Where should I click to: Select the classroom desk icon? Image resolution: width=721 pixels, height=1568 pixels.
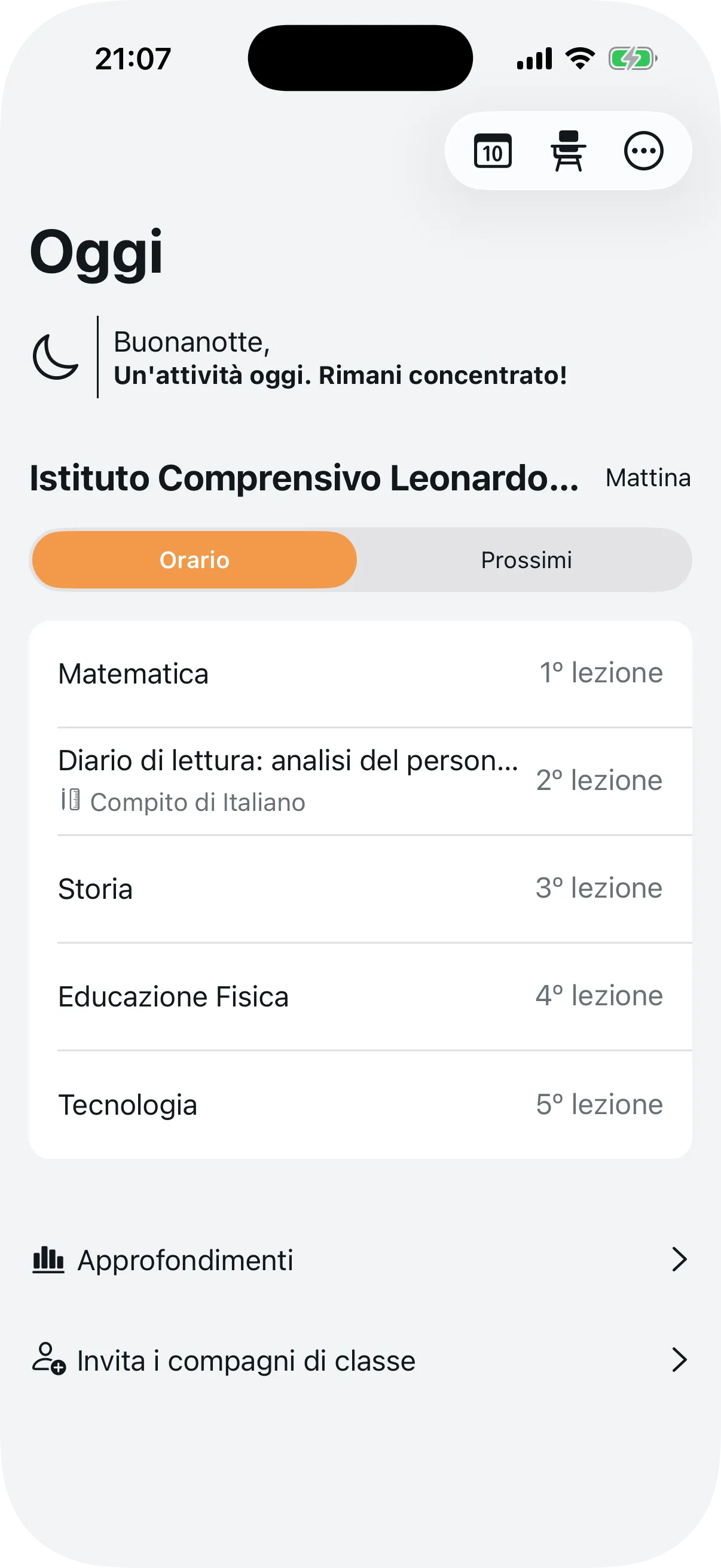(x=569, y=151)
